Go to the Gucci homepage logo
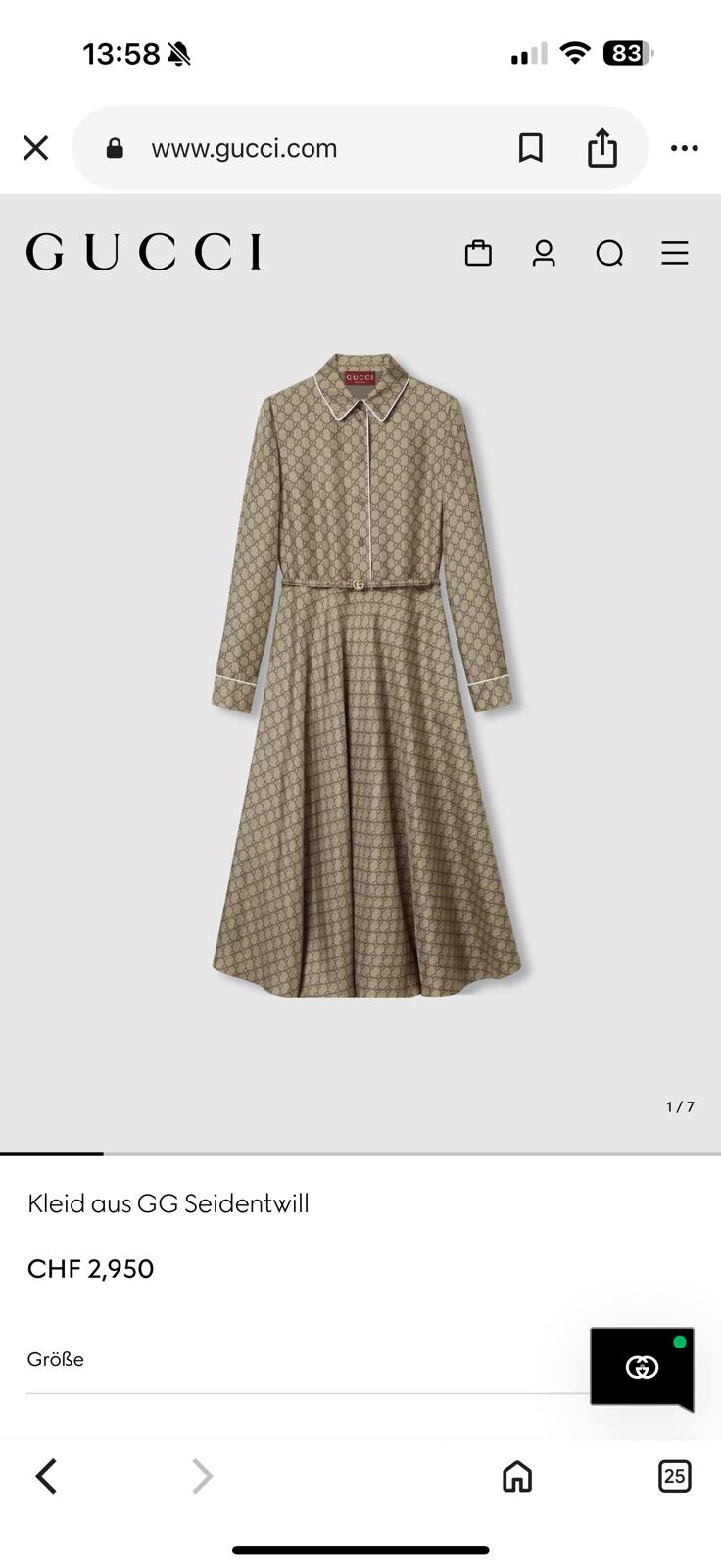The height and width of the screenshot is (1568, 721). pyautogui.click(x=144, y=252)
